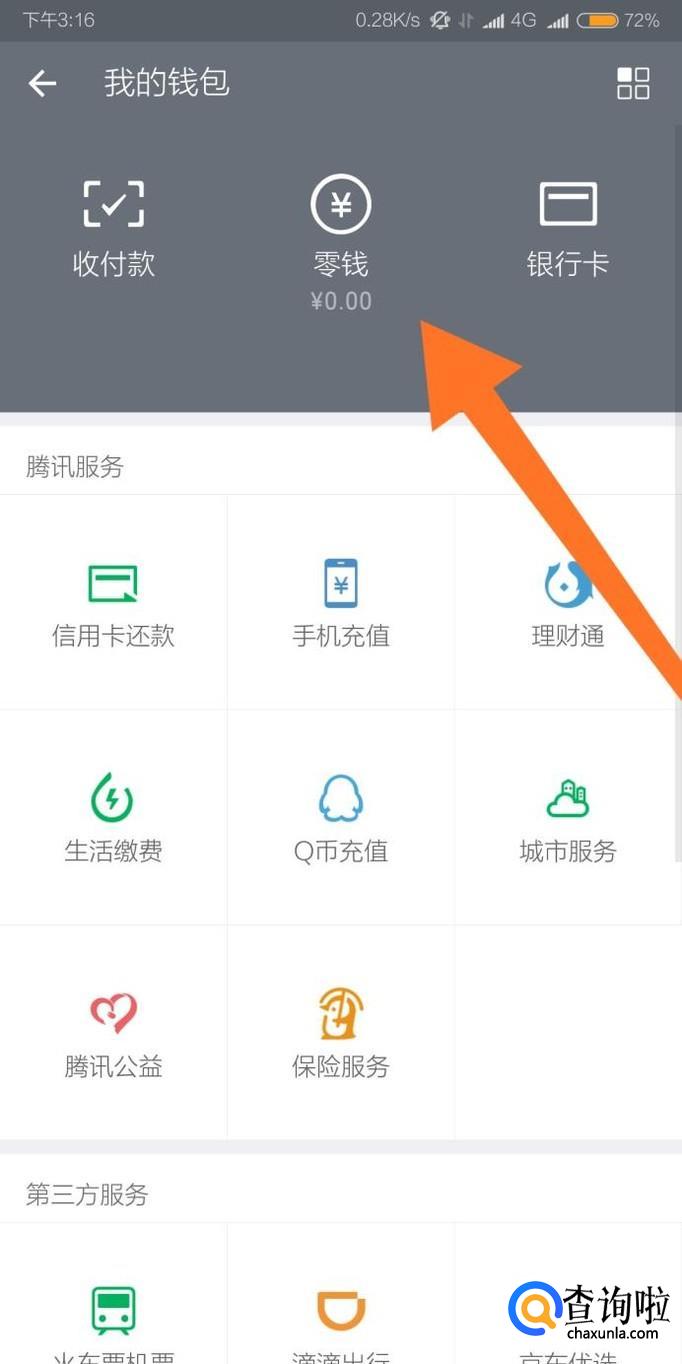Open 零钱 balance
This screenshot has width=682, height=1364.
pyautogui.click(x=341, y=240)
